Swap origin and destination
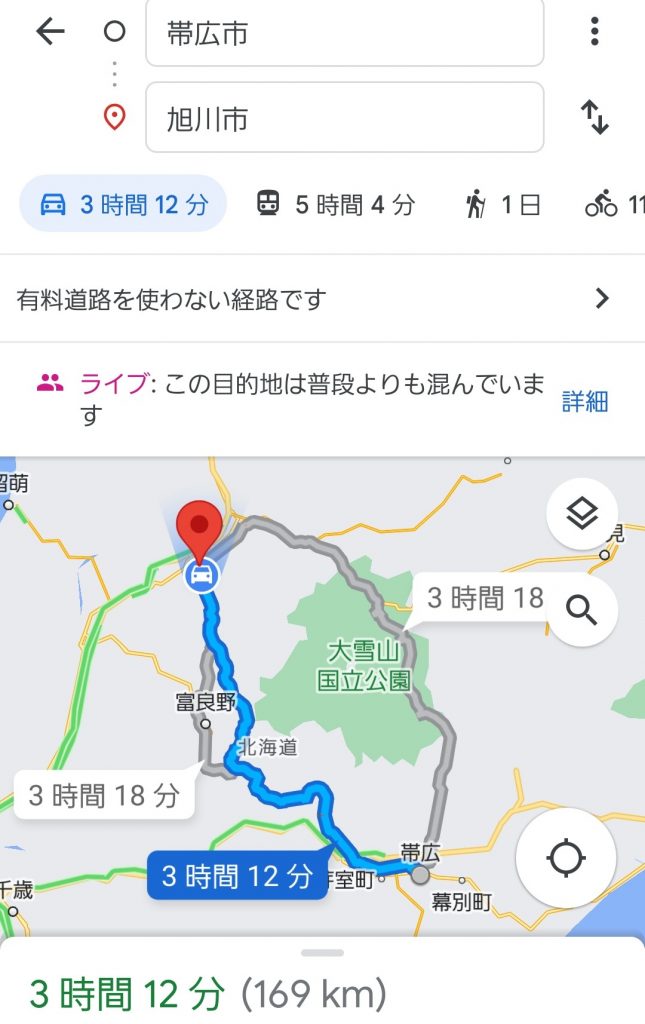 [595, 118]
